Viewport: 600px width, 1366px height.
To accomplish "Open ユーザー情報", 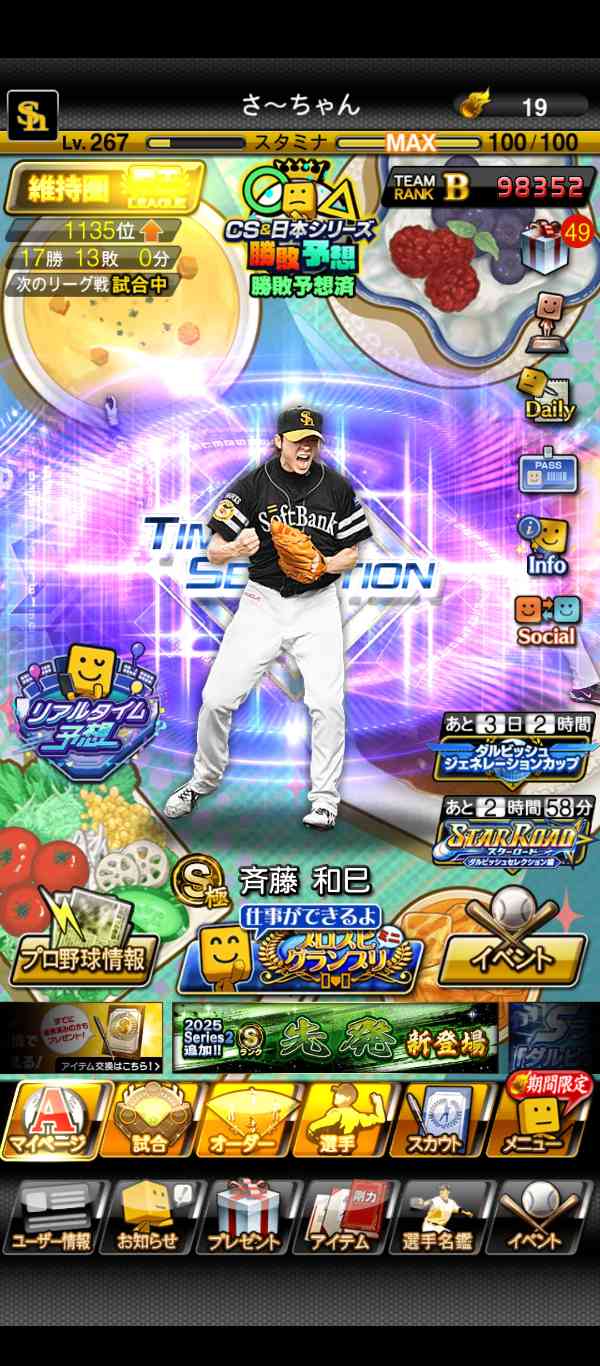I will click(51, 1217).
